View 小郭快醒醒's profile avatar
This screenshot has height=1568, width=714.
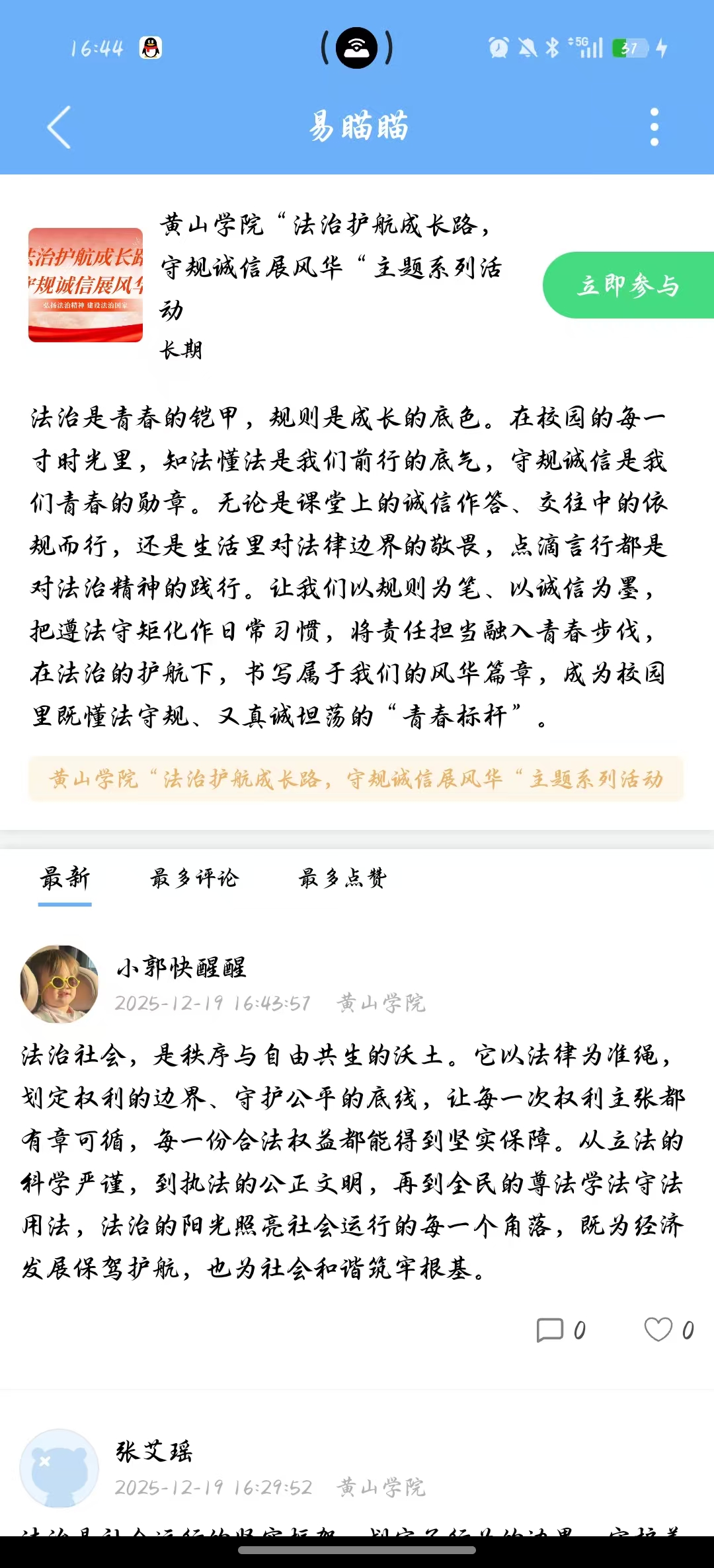pyautogui.click(x=59, y=984)
